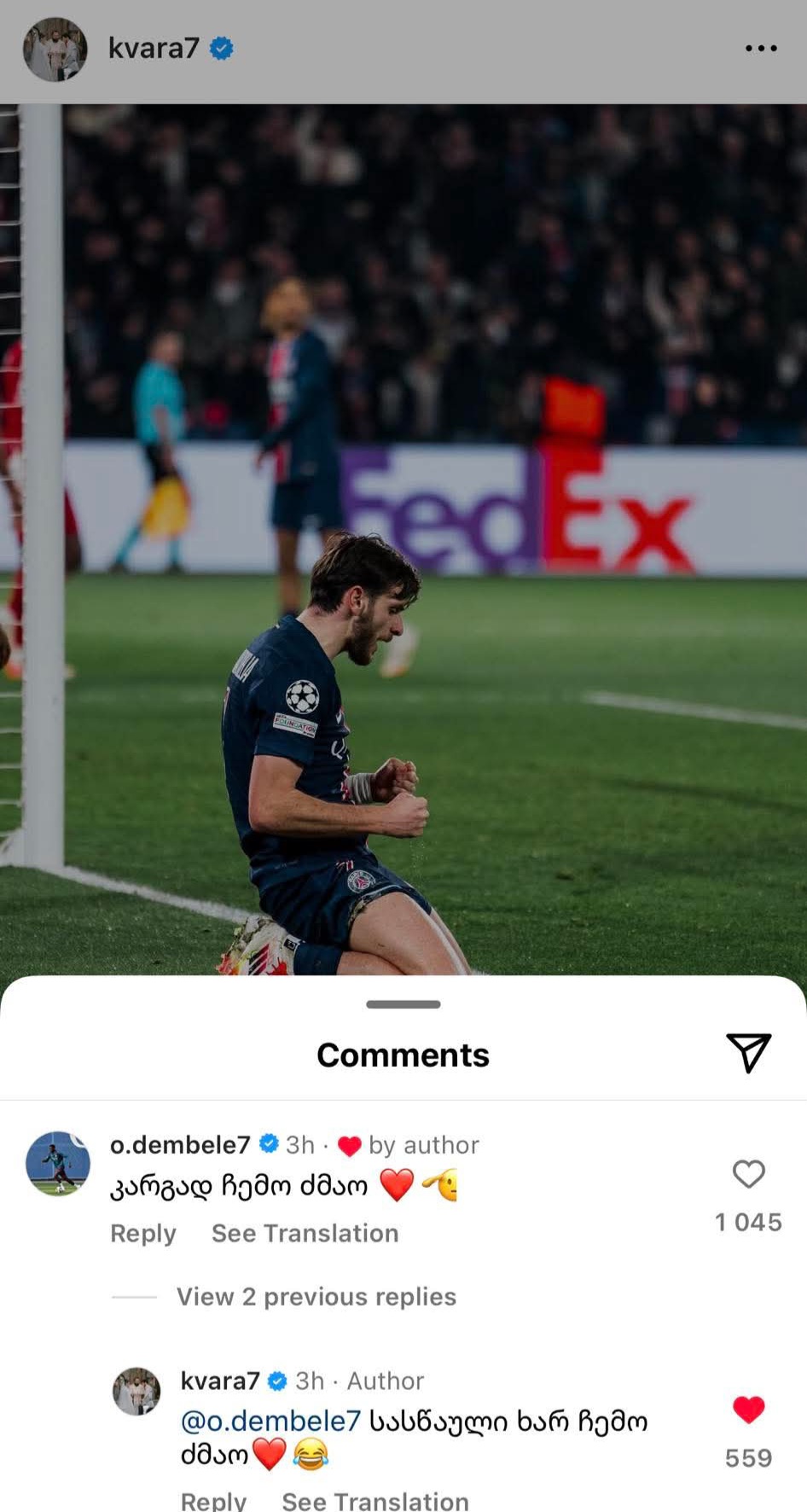
Task: Unlike kvara7's reply comment
Action: click(748, 1410)
